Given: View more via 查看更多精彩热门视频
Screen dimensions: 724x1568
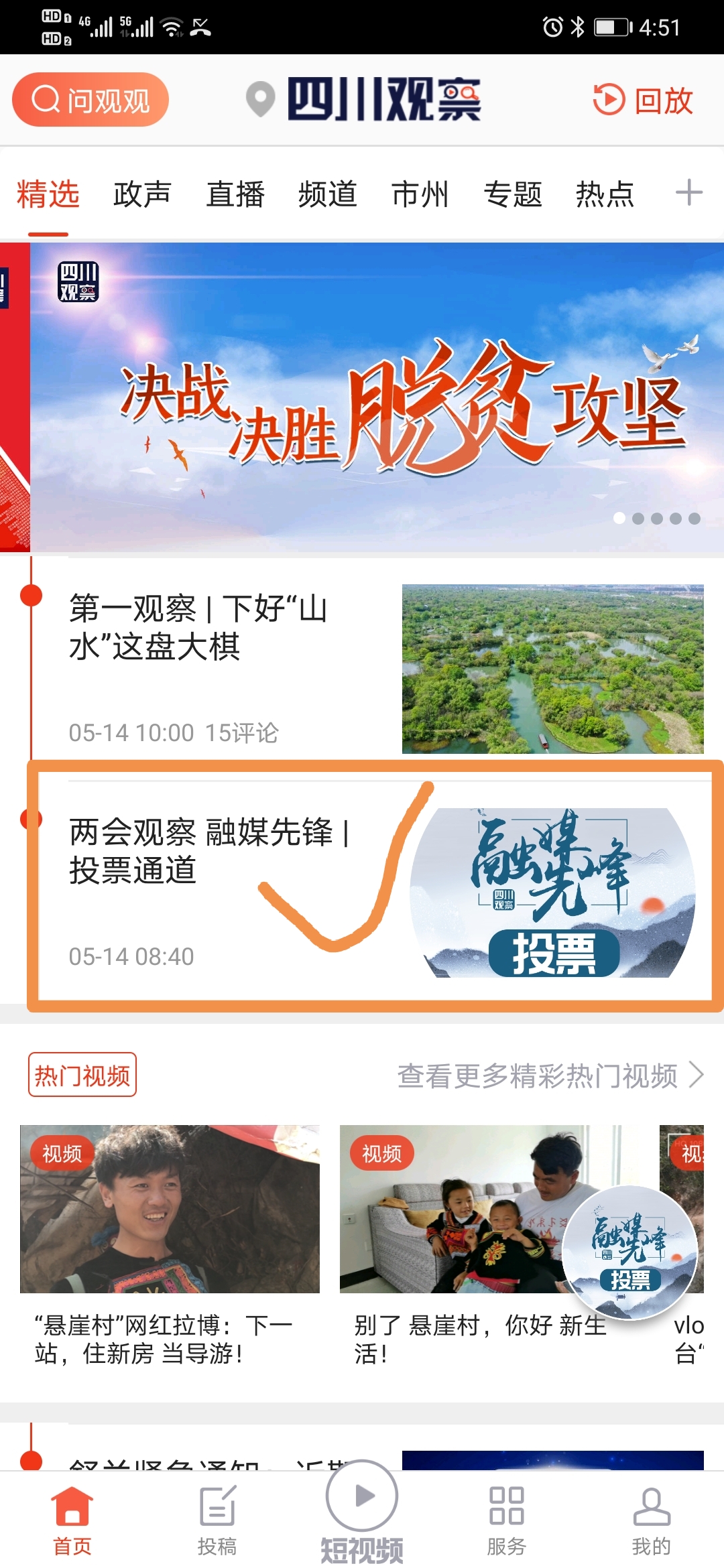Looking at the screenshot, I should [x=551, y=1075].
